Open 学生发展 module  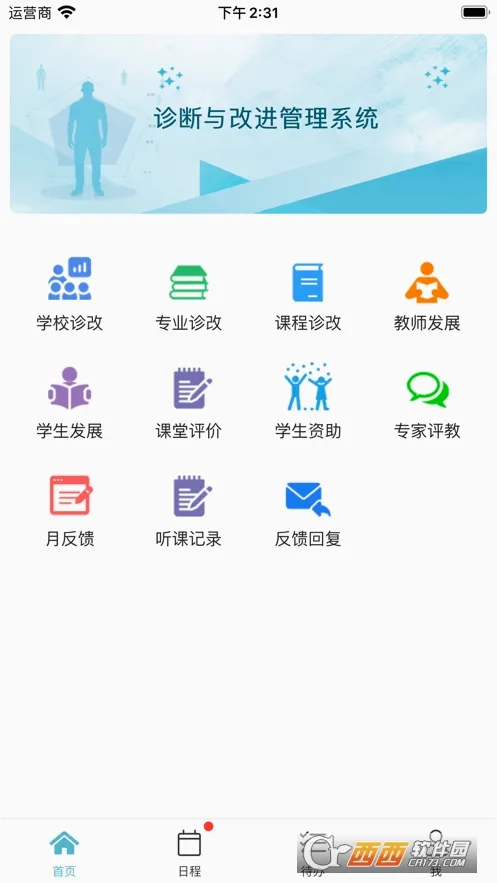pos(69,403)
